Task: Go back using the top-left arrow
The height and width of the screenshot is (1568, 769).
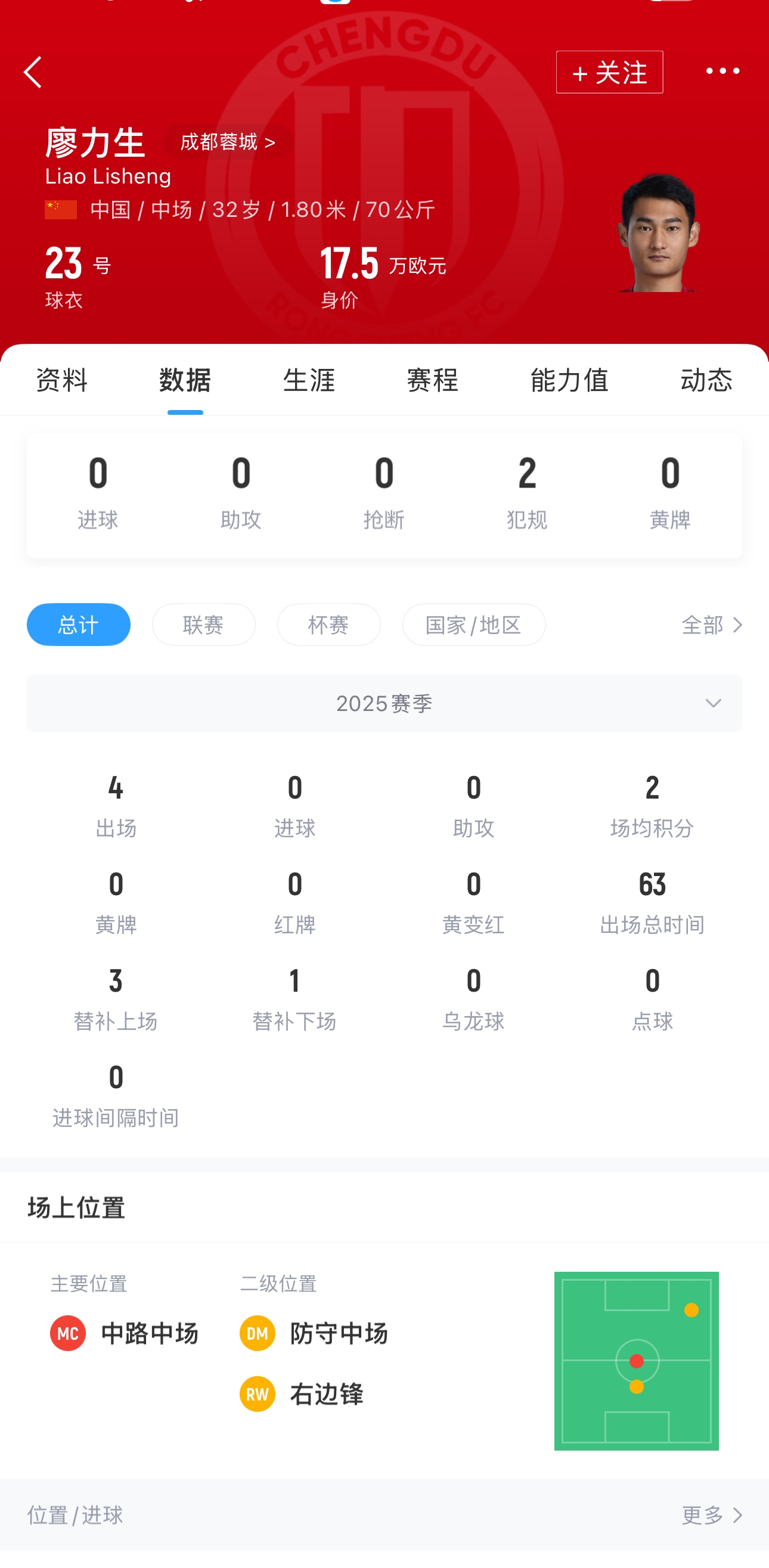Action: point(33,73)
